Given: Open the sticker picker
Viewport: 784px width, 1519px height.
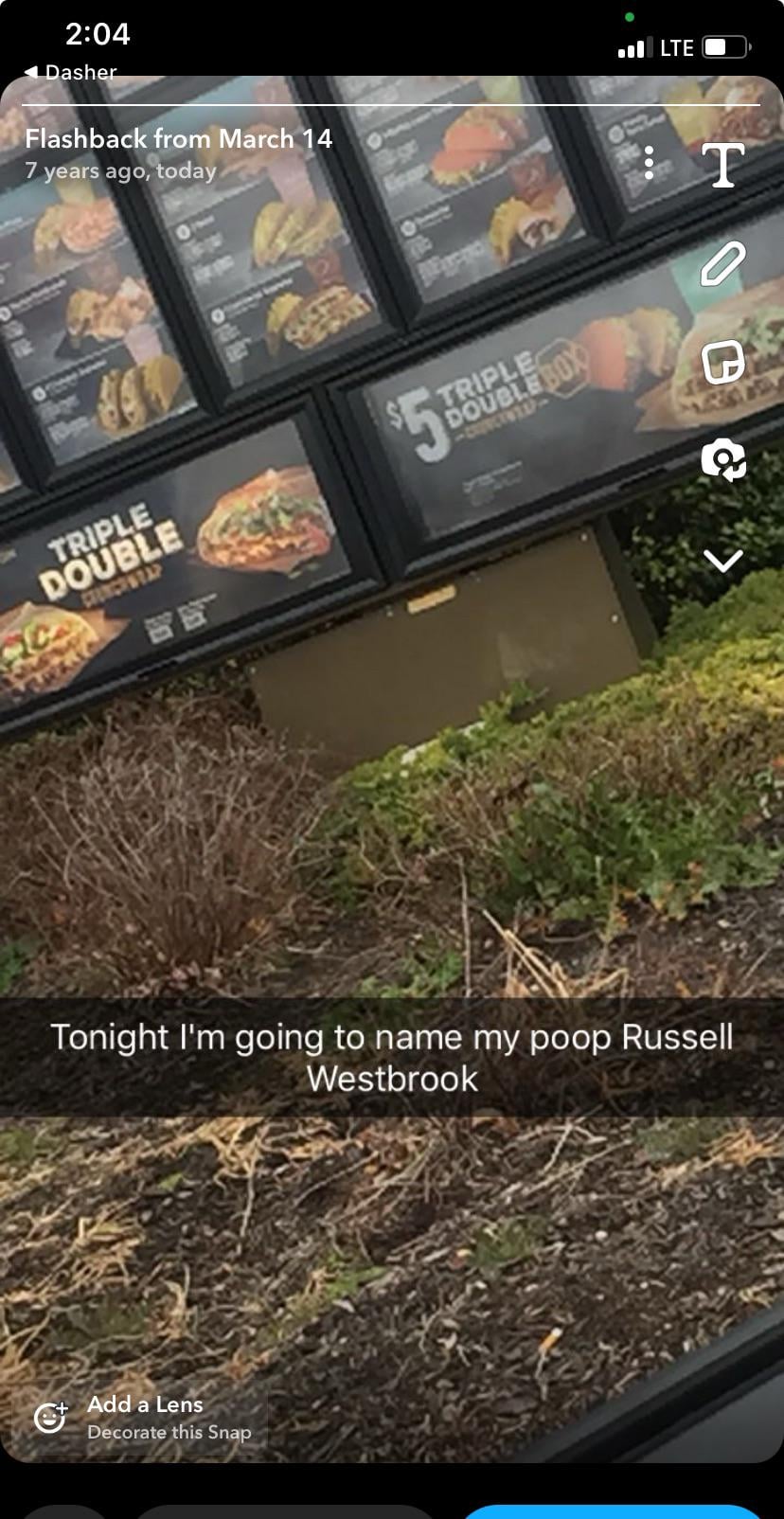Looking at the screenshot, I should coord(723,362).
